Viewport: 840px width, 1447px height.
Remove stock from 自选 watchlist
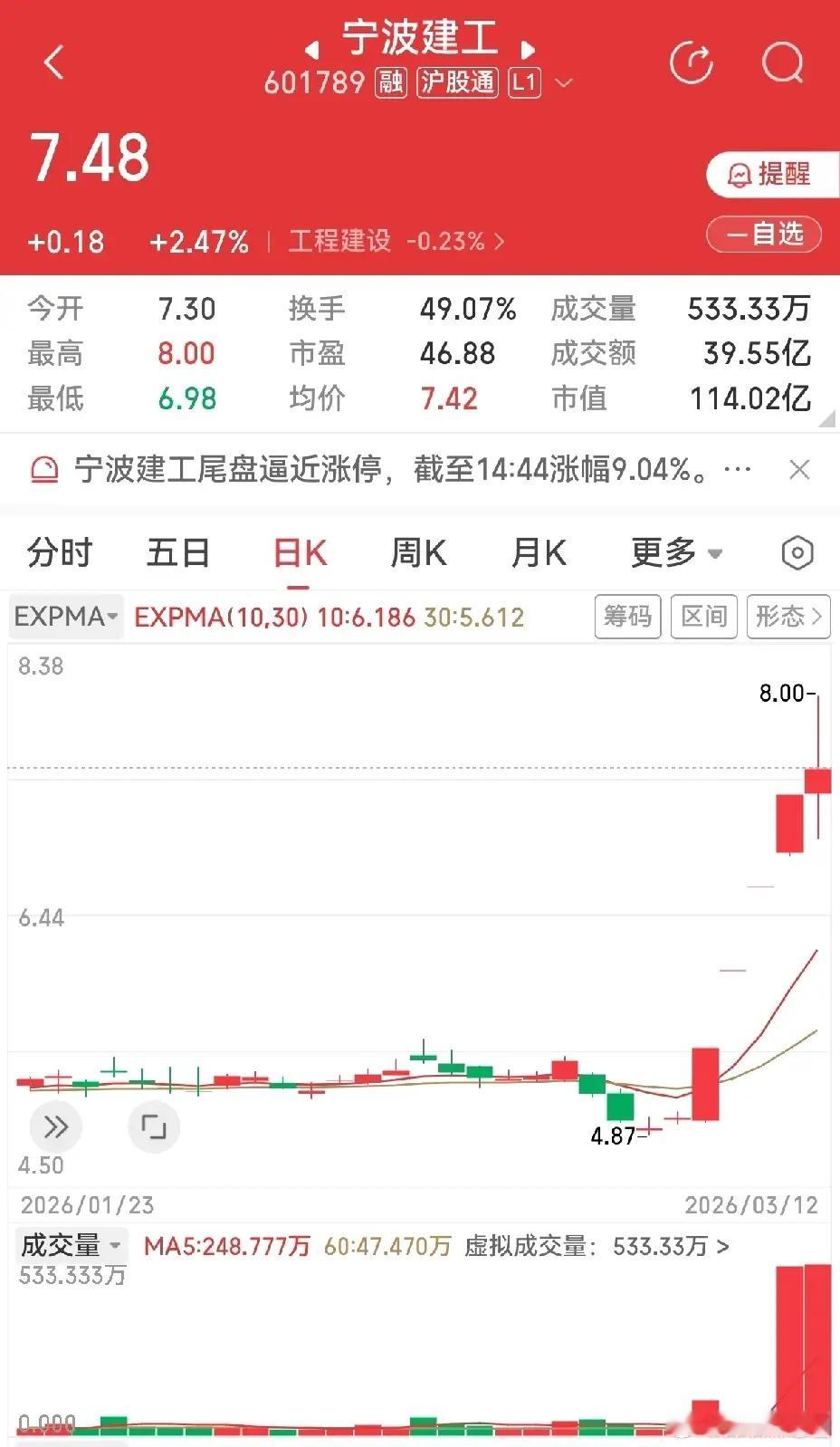764,235
